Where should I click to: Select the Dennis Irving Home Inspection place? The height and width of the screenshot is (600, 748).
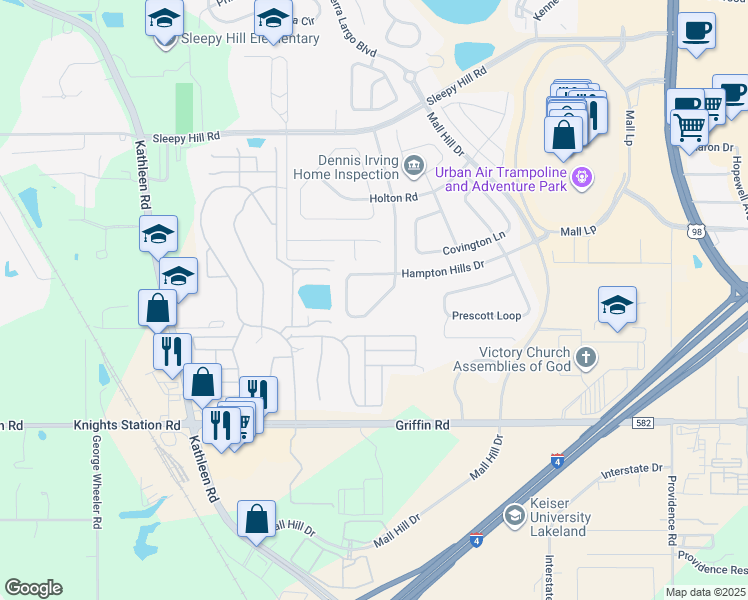click(x=414, y=164)
